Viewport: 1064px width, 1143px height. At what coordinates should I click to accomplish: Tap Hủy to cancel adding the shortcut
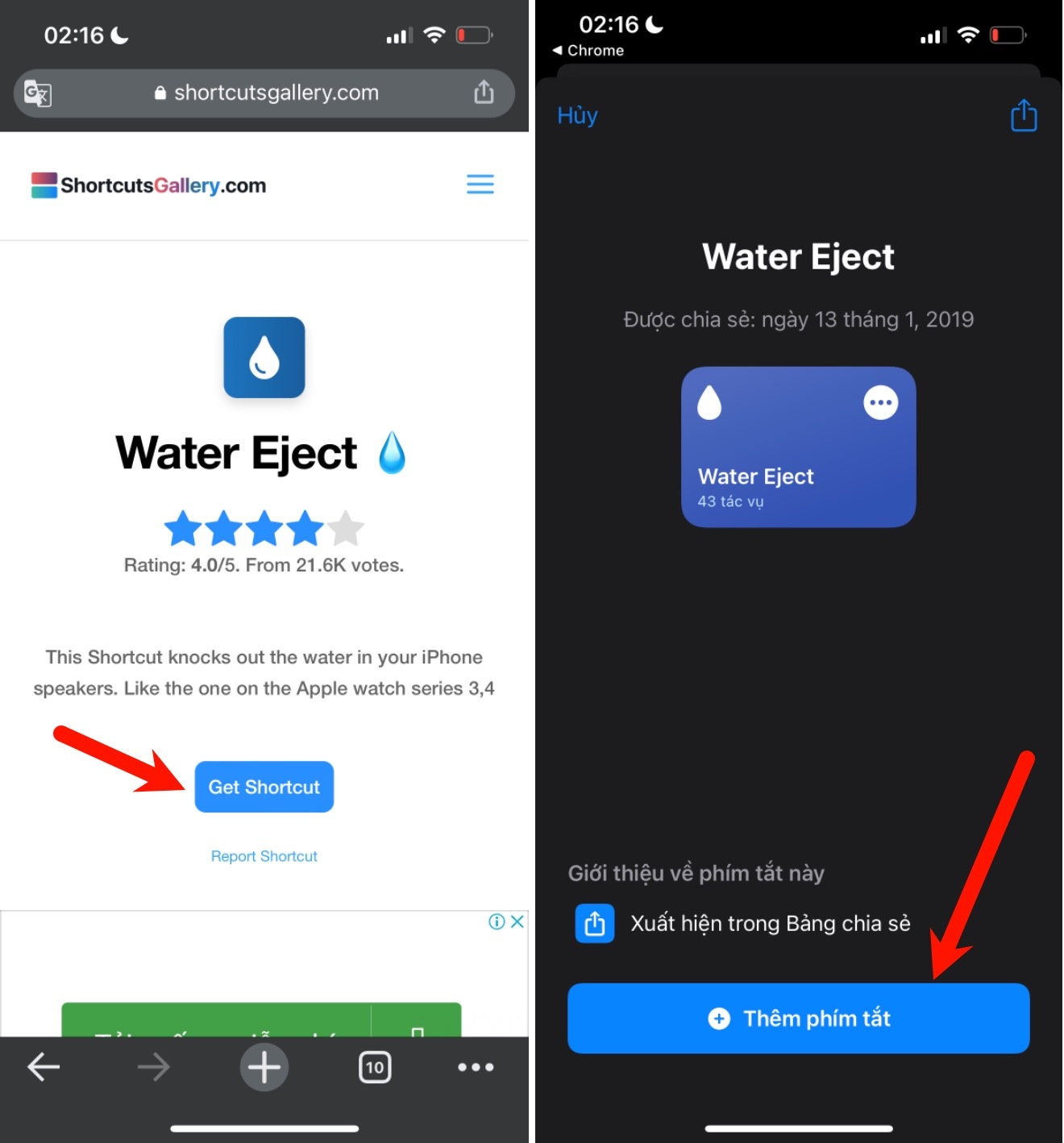tap(577, 116)
